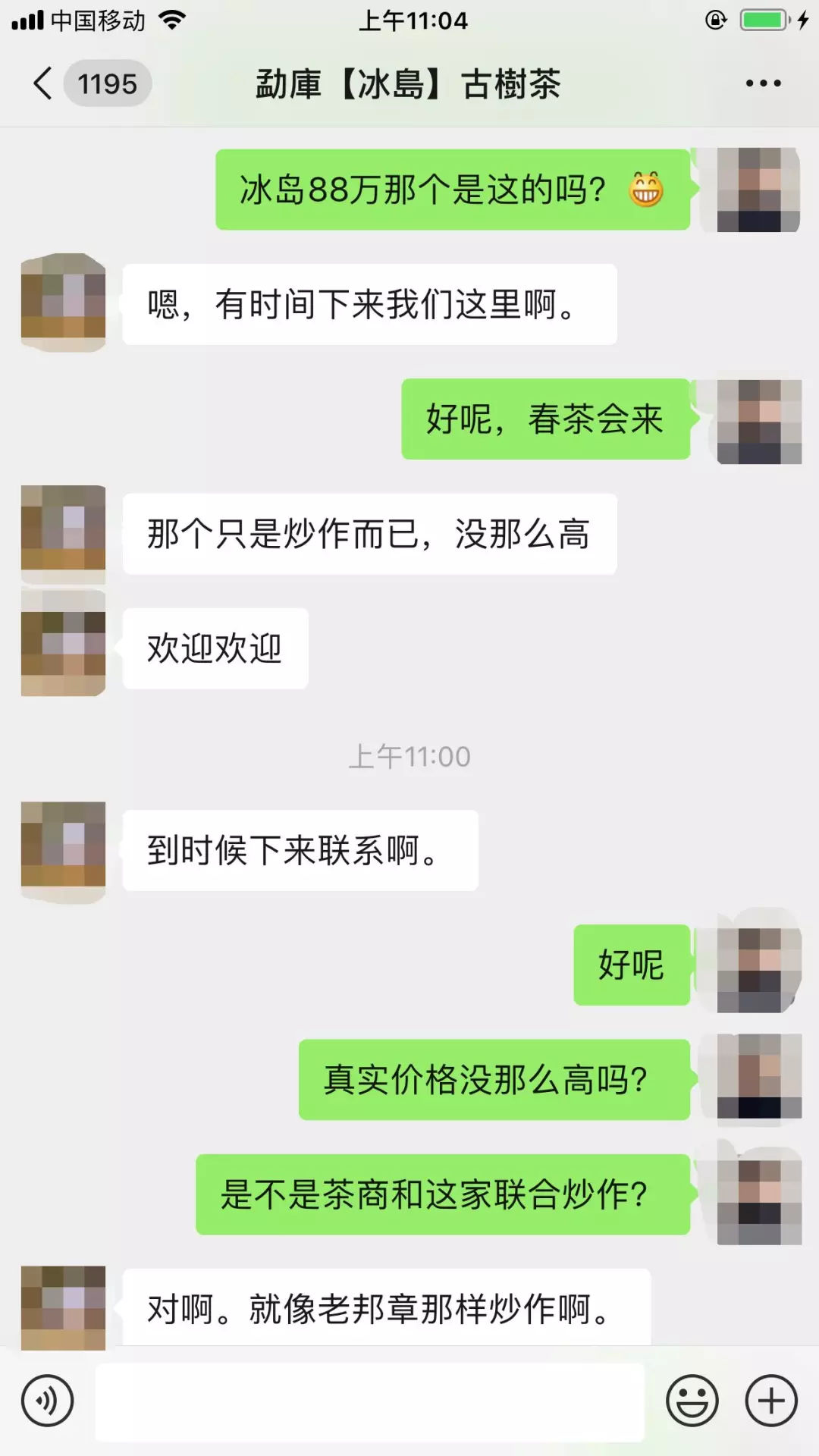Viewport: 819px width, 1456px height.
Task: Tap avatar next to '好呢，春茶会来'
Action: (x=759, y=419)
